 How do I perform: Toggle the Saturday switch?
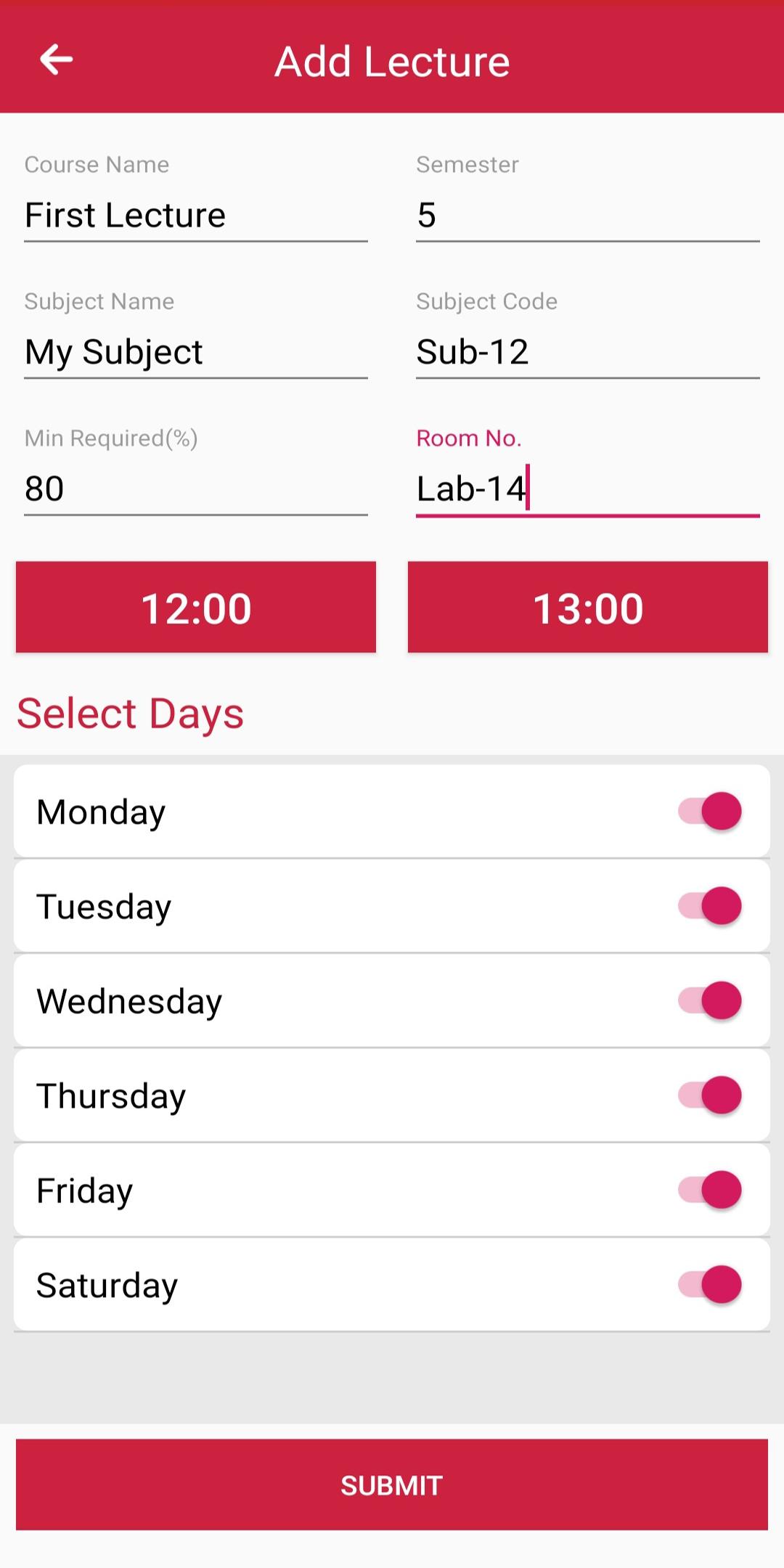tap(710, 1284)
